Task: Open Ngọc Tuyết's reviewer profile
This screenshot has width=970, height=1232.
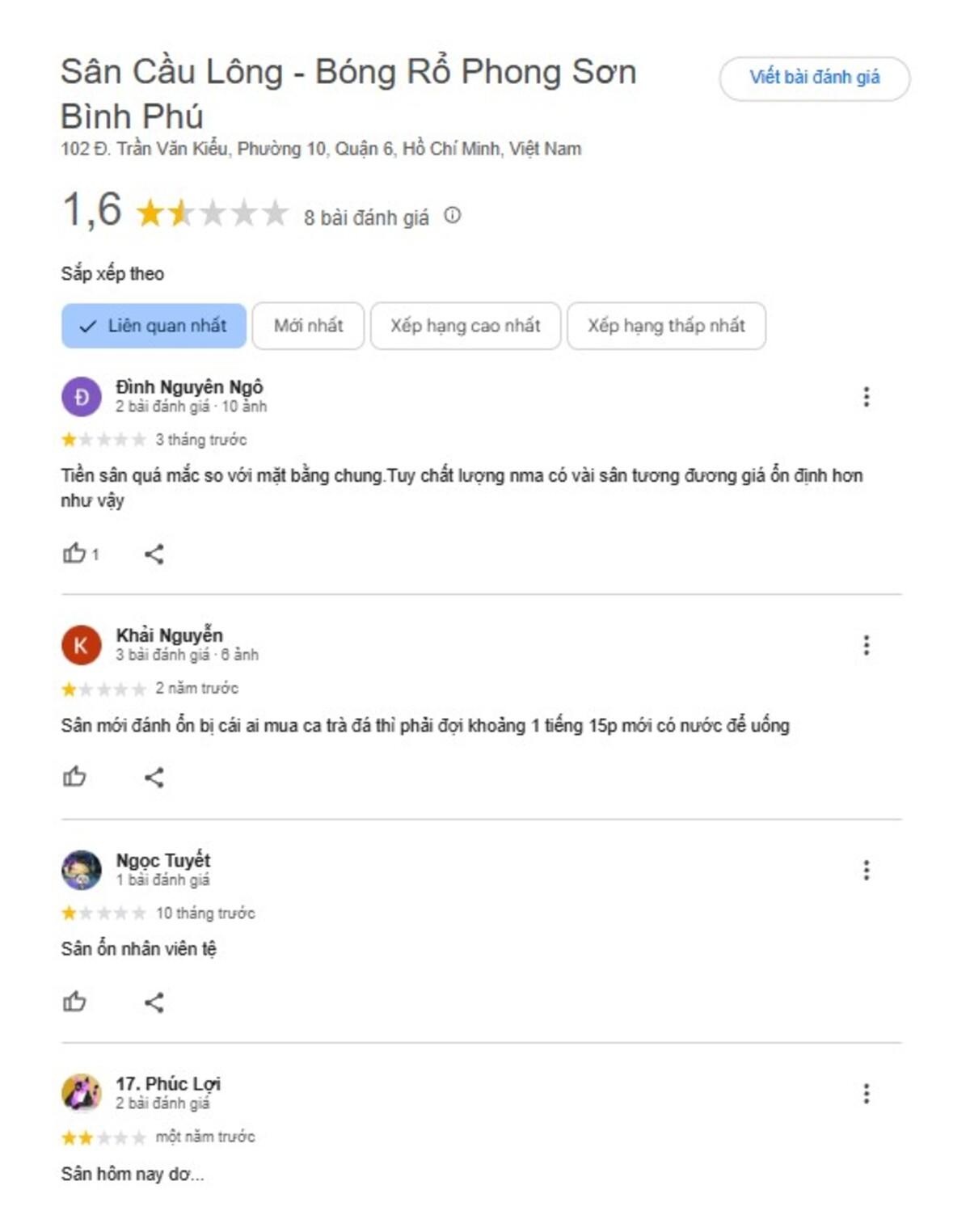Action: click(162, 860)
